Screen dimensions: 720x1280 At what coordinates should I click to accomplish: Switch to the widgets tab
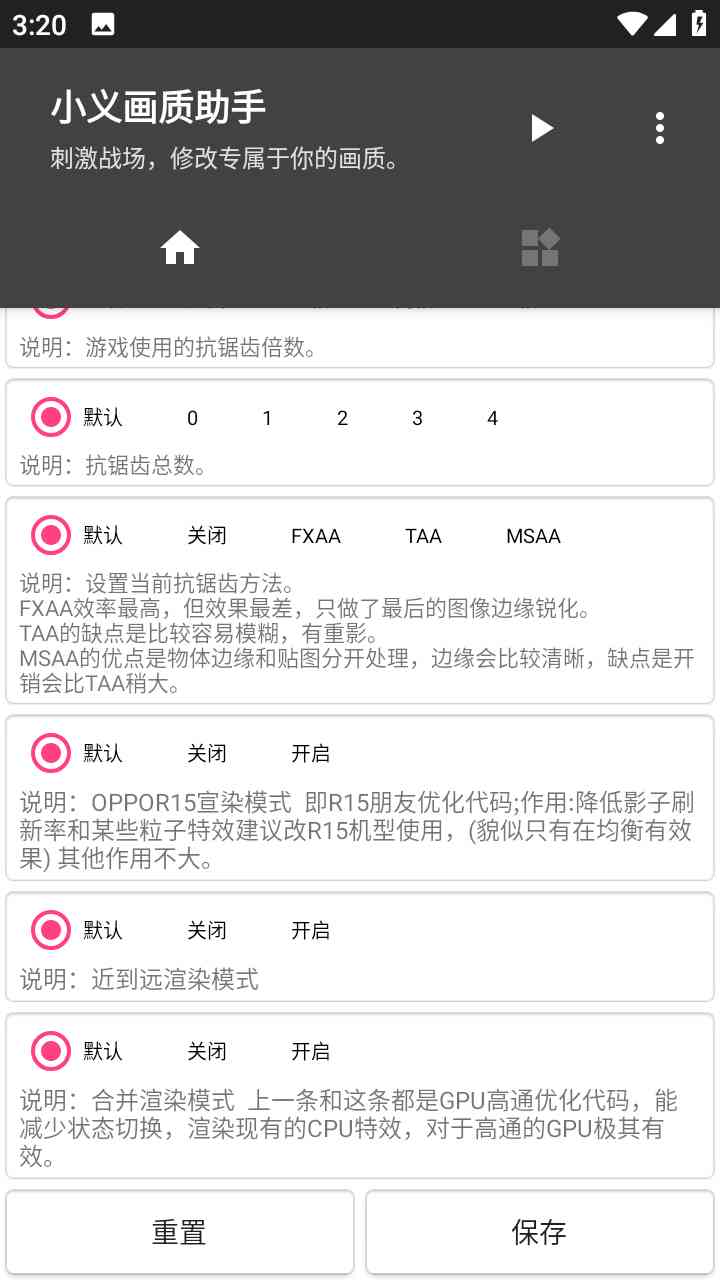(x=540, y=248)
